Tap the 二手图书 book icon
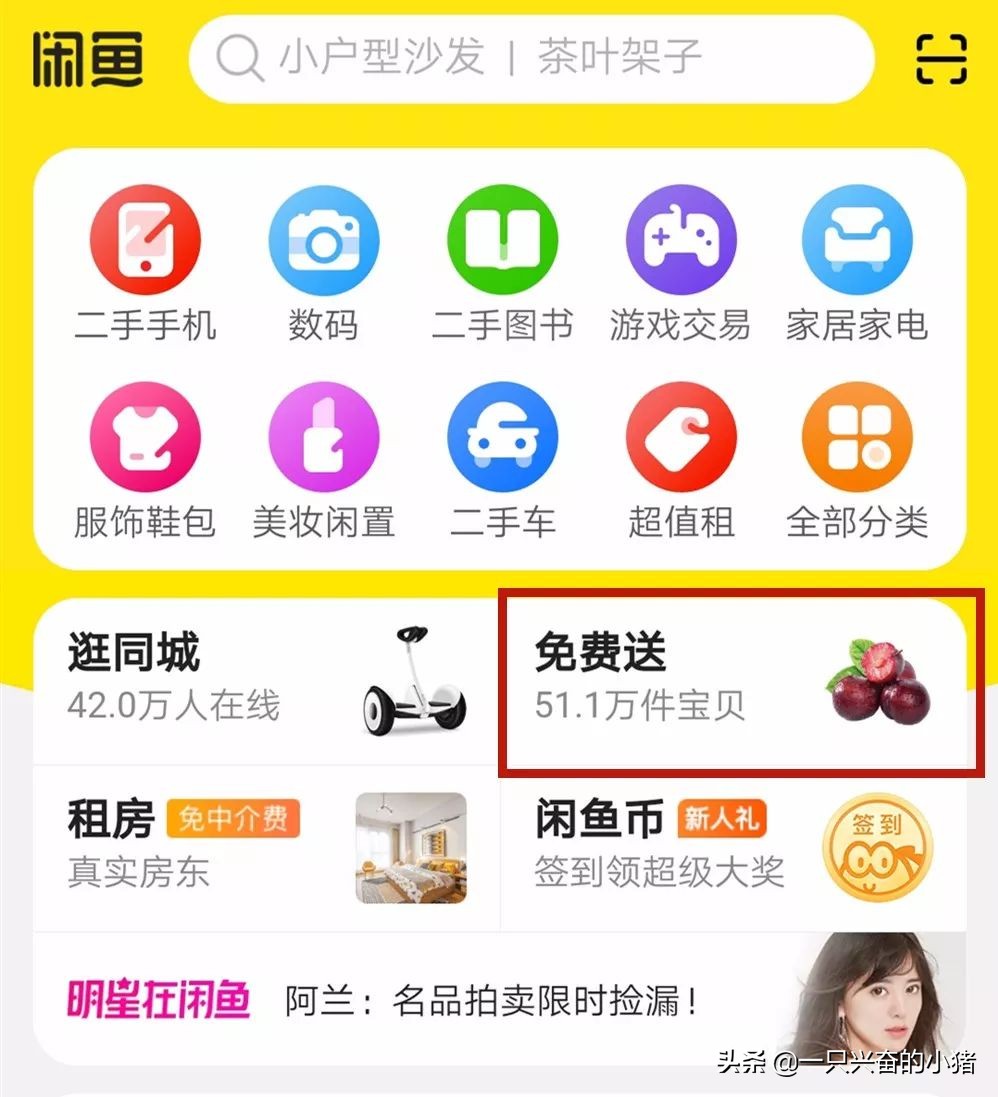Viewport: 998px width, 1097px height. click(x=502, y=238)
